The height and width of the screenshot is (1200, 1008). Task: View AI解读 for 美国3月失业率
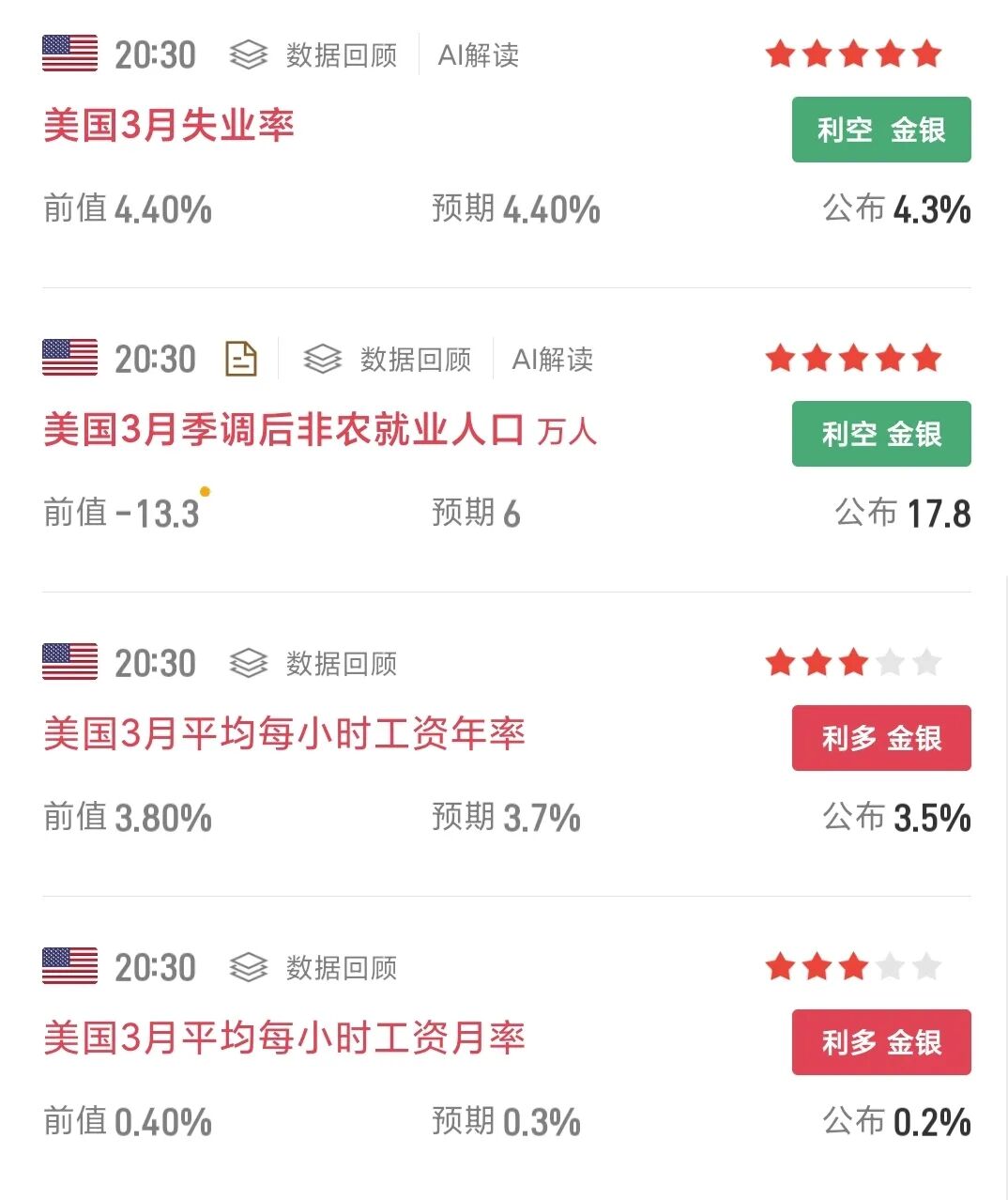pos(478,55)
